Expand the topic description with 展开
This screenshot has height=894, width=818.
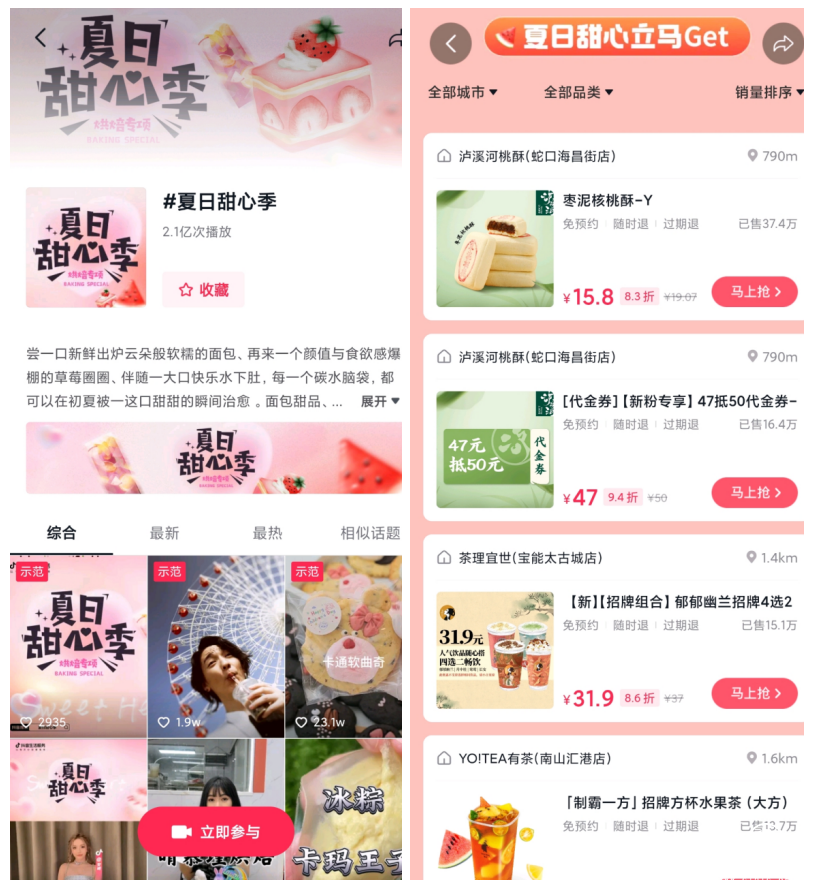click(x=380, y=401)
